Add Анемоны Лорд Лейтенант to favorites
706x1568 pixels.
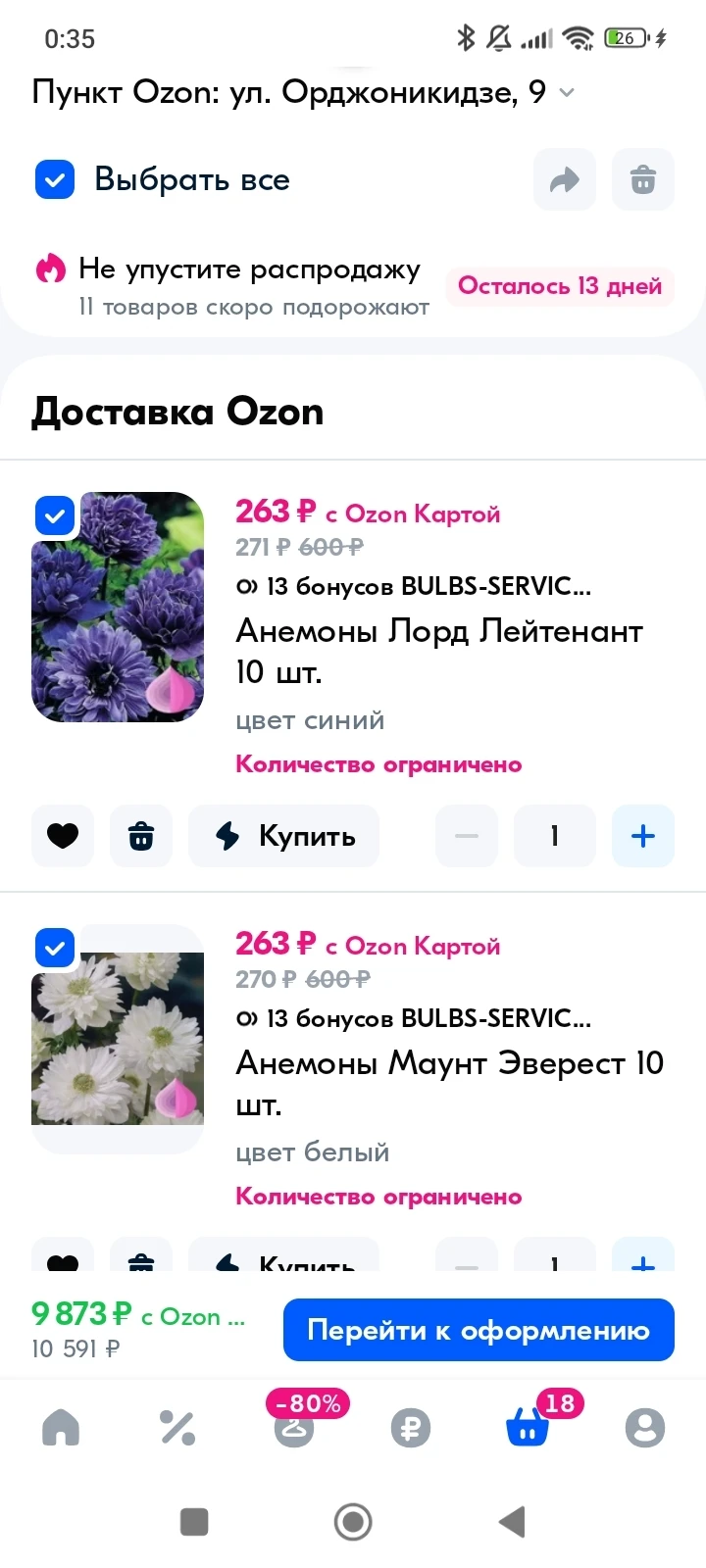point(63,836)
